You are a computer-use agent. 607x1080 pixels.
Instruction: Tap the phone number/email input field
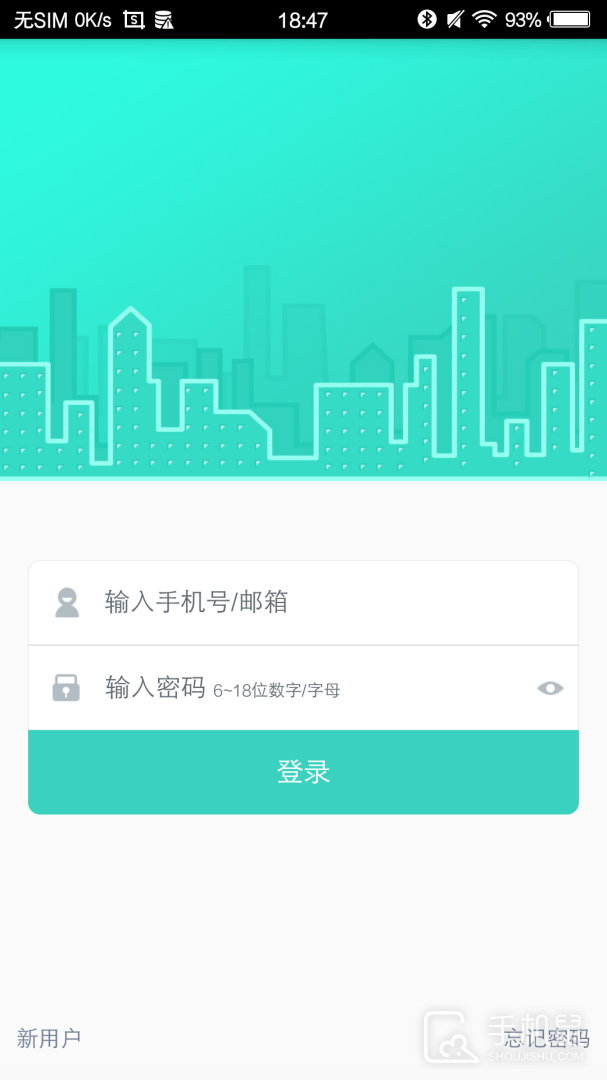(x=320, y=602)
